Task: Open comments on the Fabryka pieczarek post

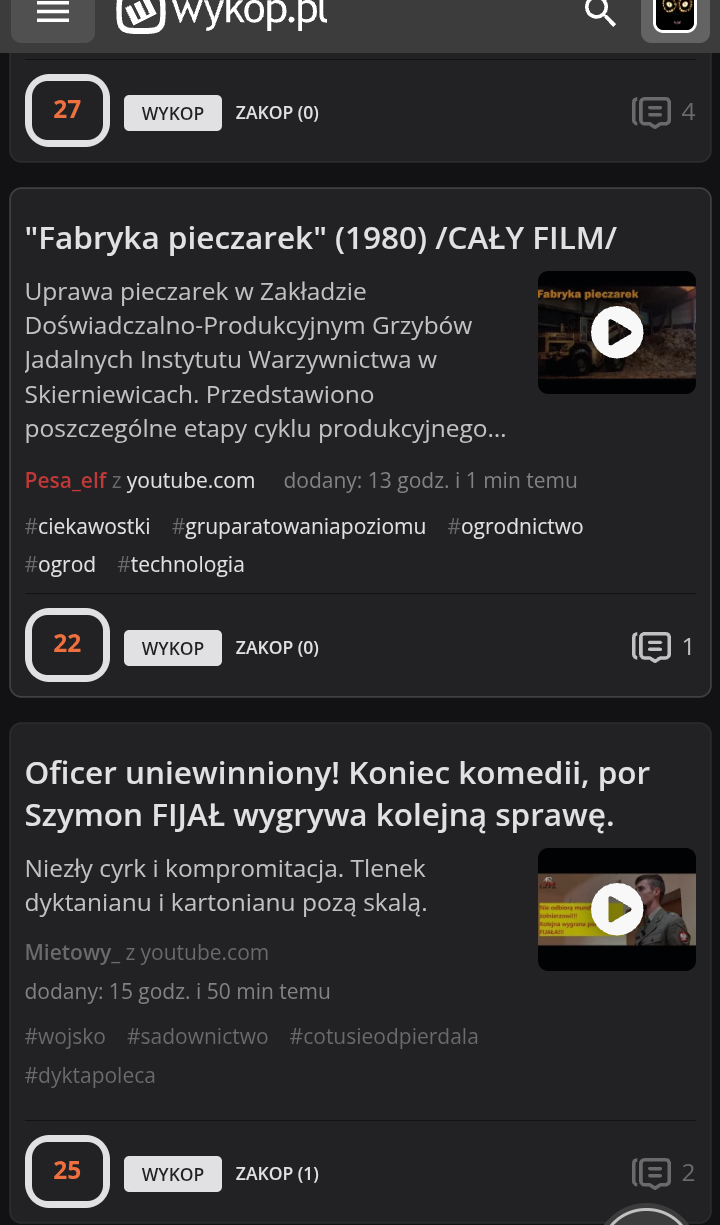Action: pos(662,647)
